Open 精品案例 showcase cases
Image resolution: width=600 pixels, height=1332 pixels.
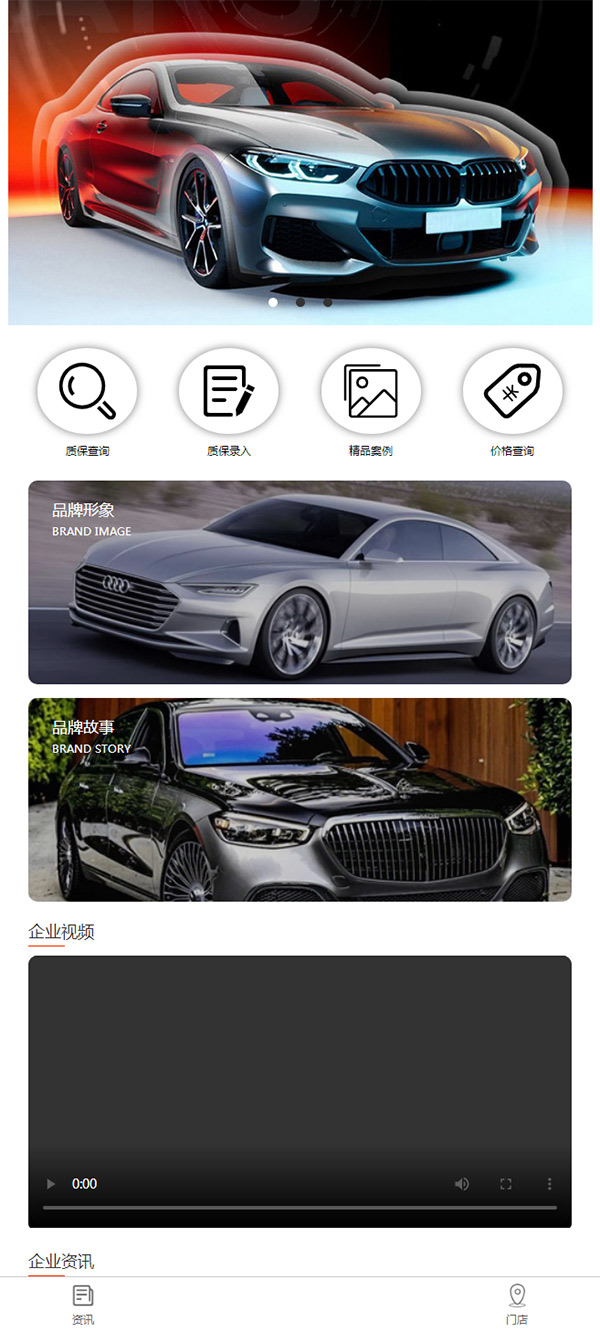[x=371, y=391]
